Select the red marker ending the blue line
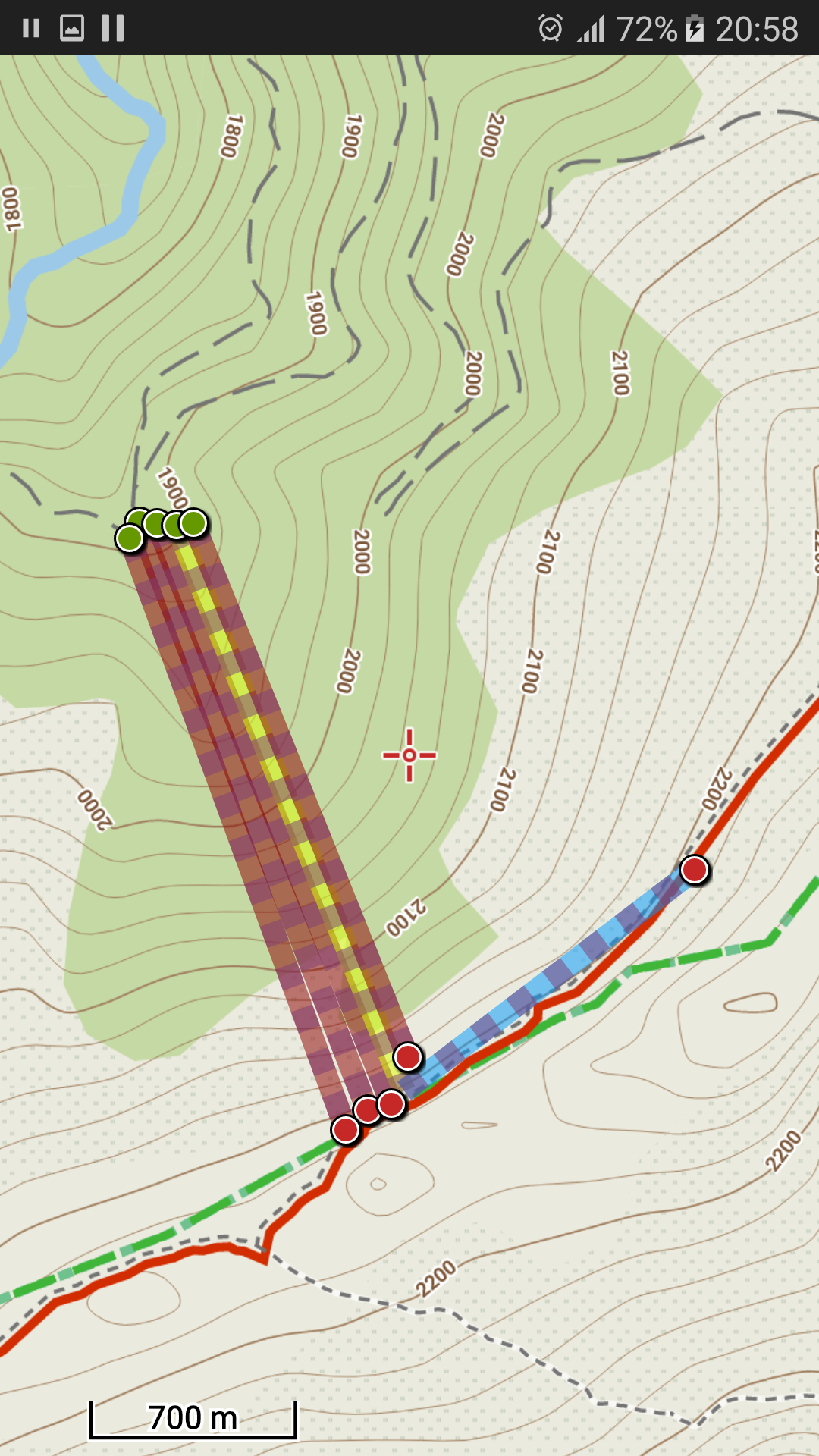This screenshot has width=819, height=1456. (694, 869)
